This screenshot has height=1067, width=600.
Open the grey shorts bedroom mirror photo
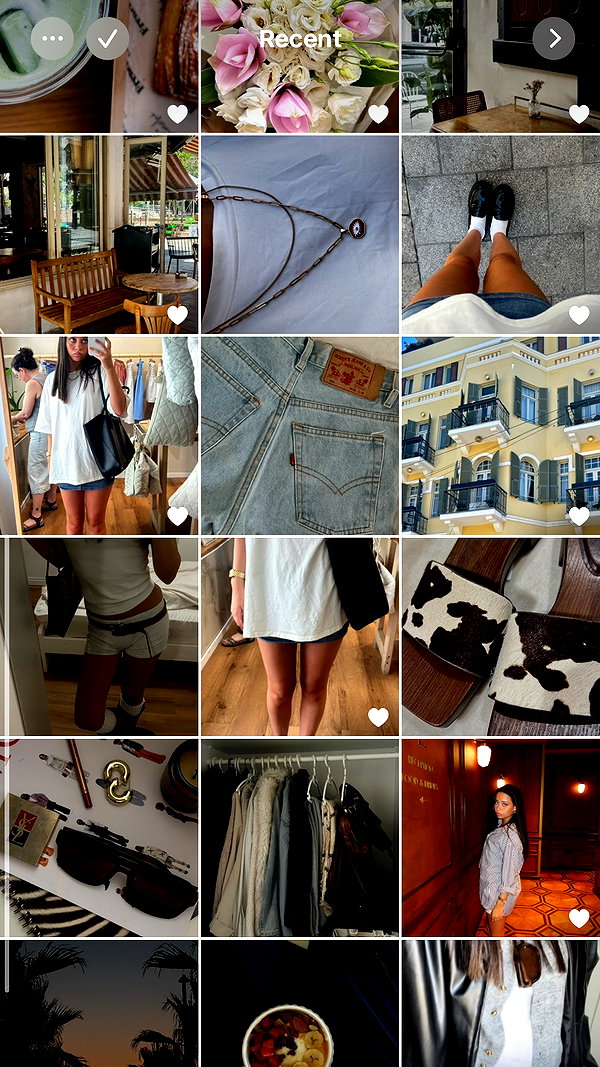99,637
